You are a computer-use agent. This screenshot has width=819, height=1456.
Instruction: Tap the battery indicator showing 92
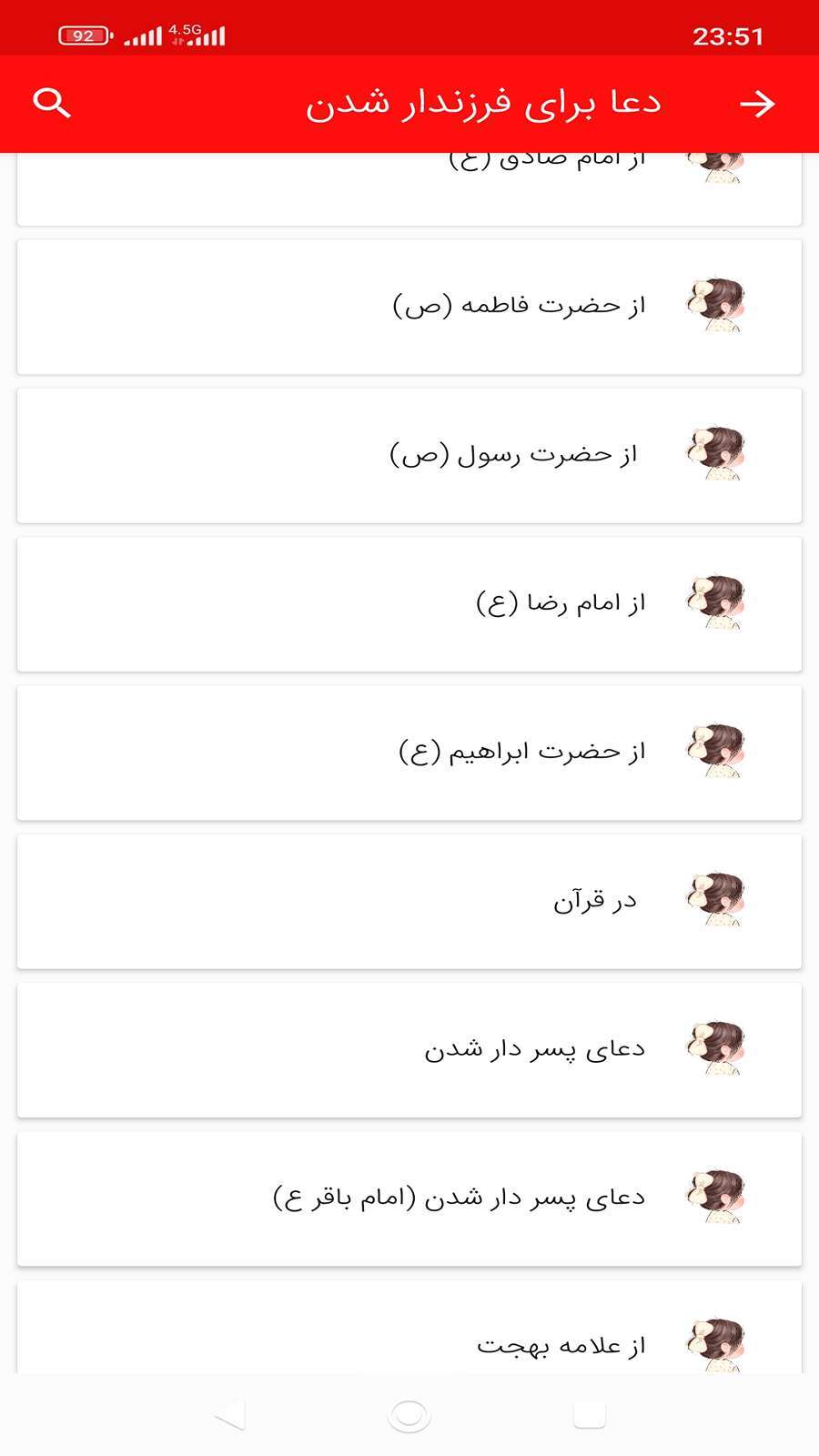pyautogui.click(x=84, y=35)
